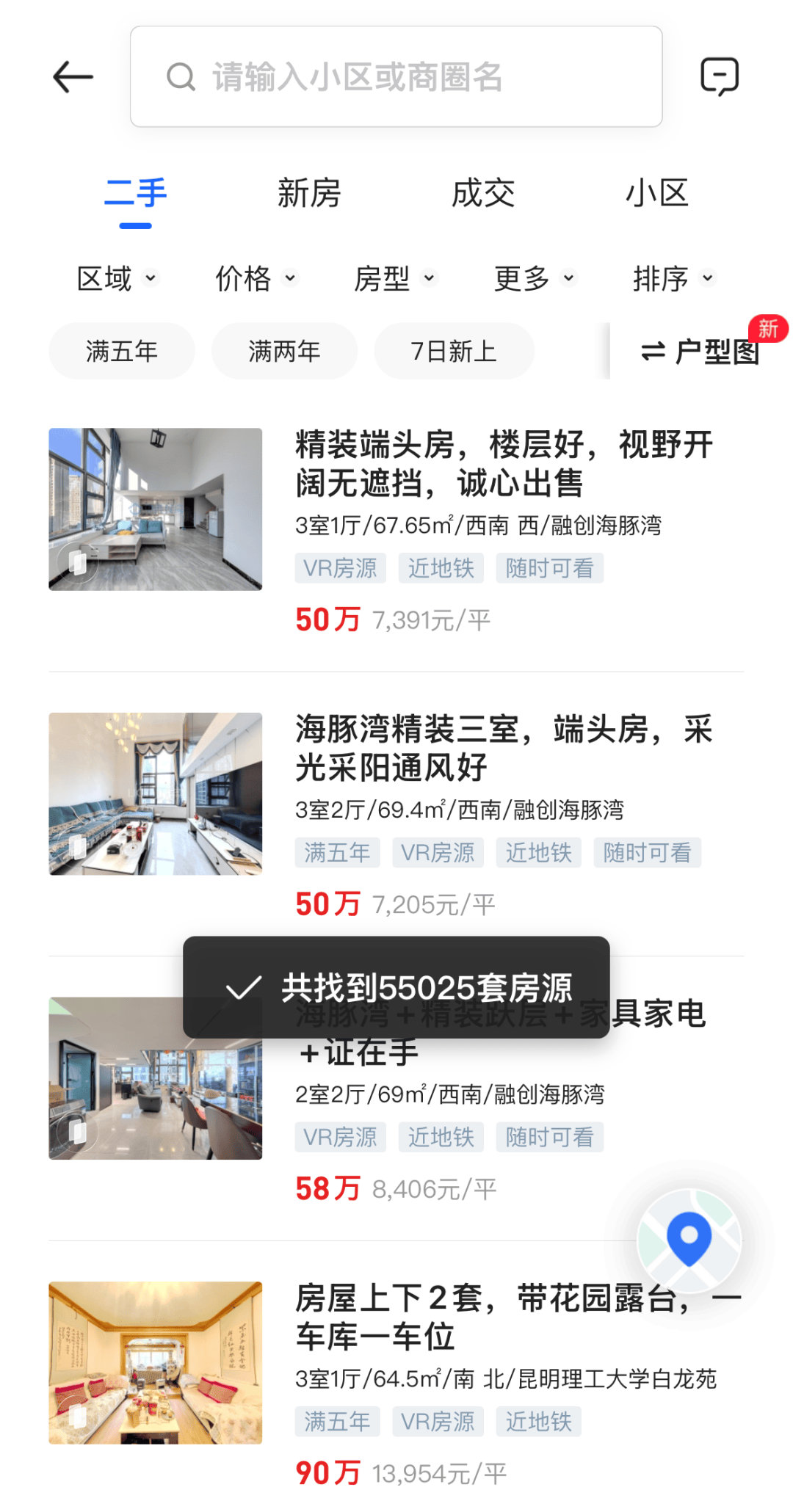
Task: Switch to 户型图 view mode
Action: click(700, 352)
